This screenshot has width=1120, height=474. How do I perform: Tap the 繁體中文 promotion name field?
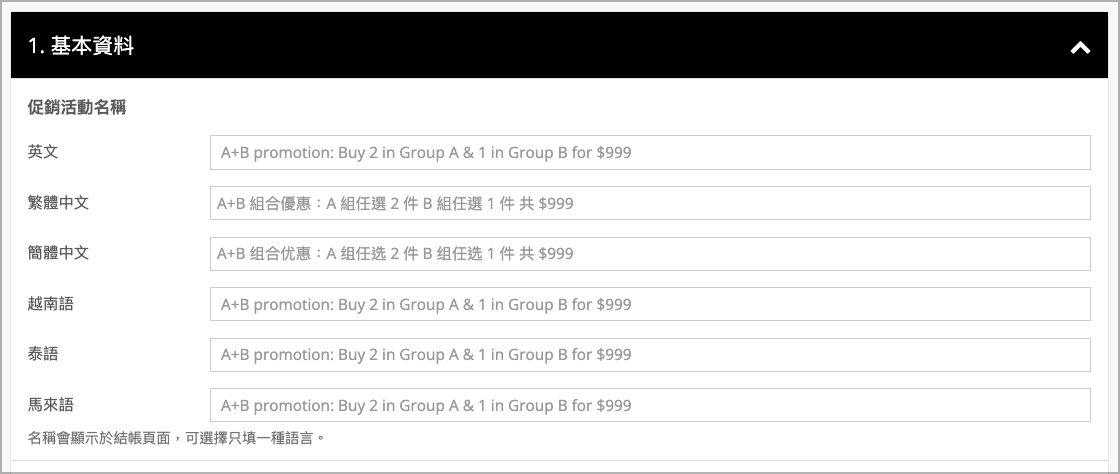click(x=650, y=203)
